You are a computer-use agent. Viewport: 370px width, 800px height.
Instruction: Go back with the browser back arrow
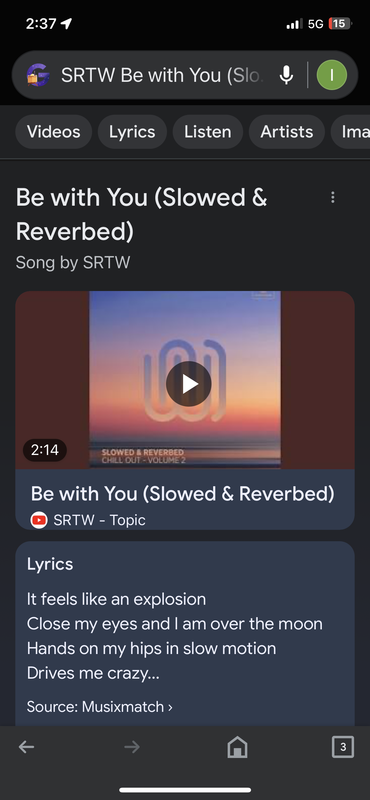pyautogui.click(x=27, y=747)
